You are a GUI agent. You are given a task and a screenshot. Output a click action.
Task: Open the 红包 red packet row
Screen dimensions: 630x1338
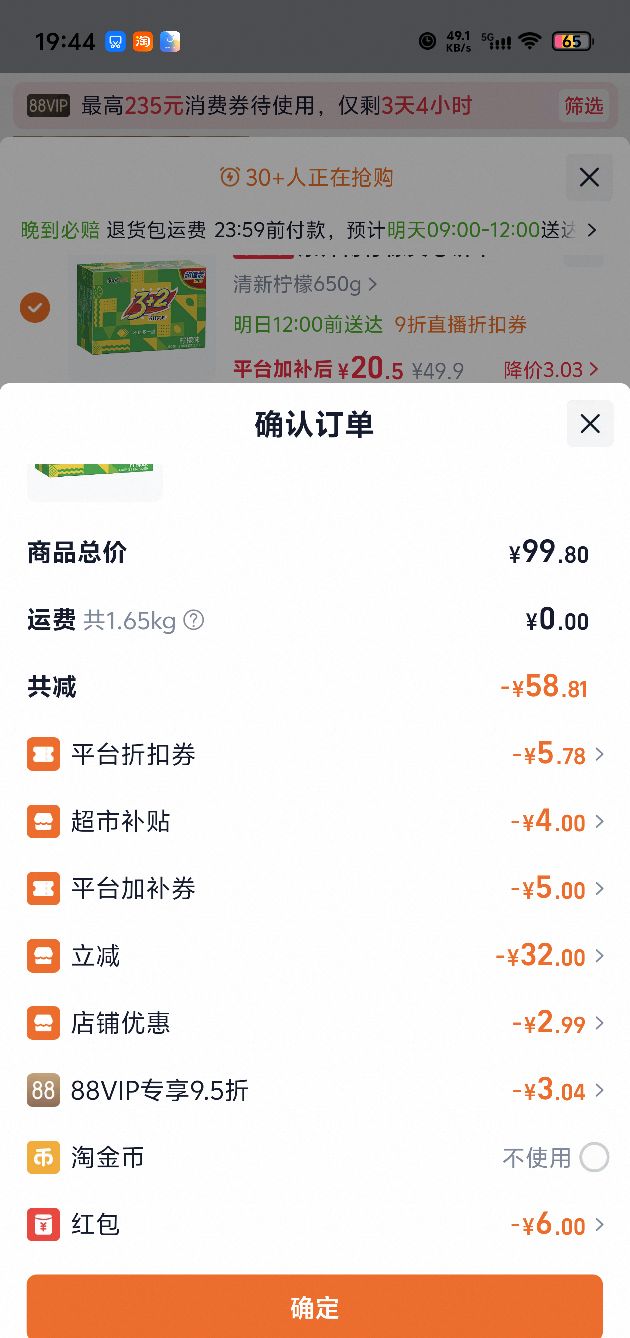point(315,1224)
